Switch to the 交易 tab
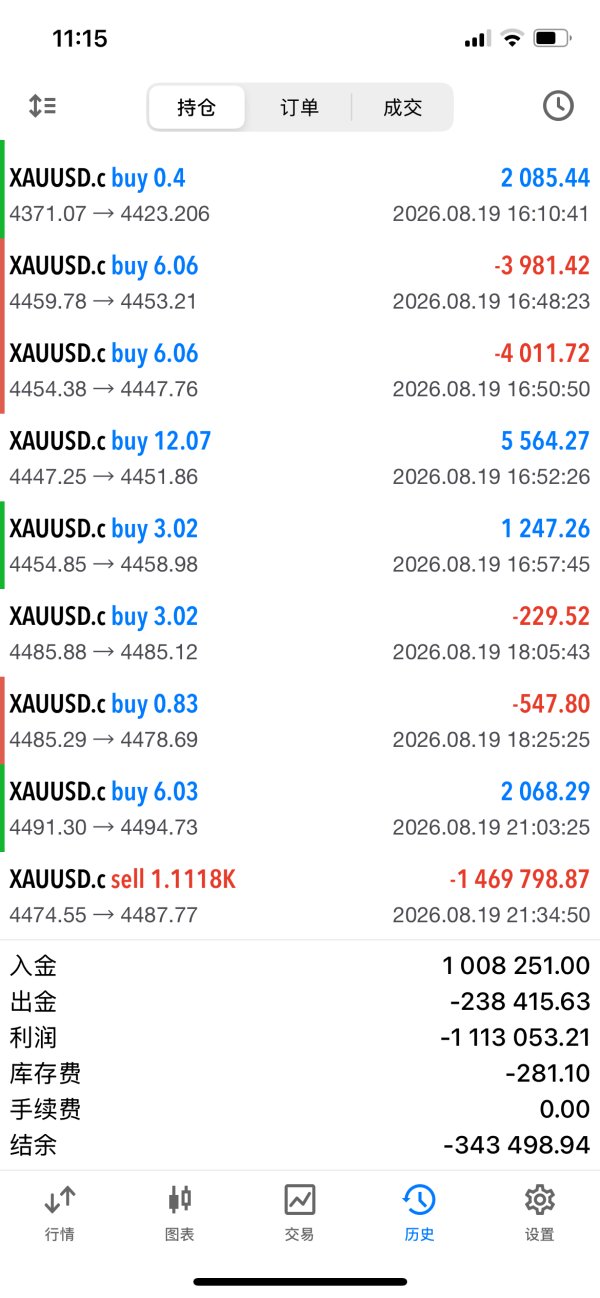 pos(300,1211)
